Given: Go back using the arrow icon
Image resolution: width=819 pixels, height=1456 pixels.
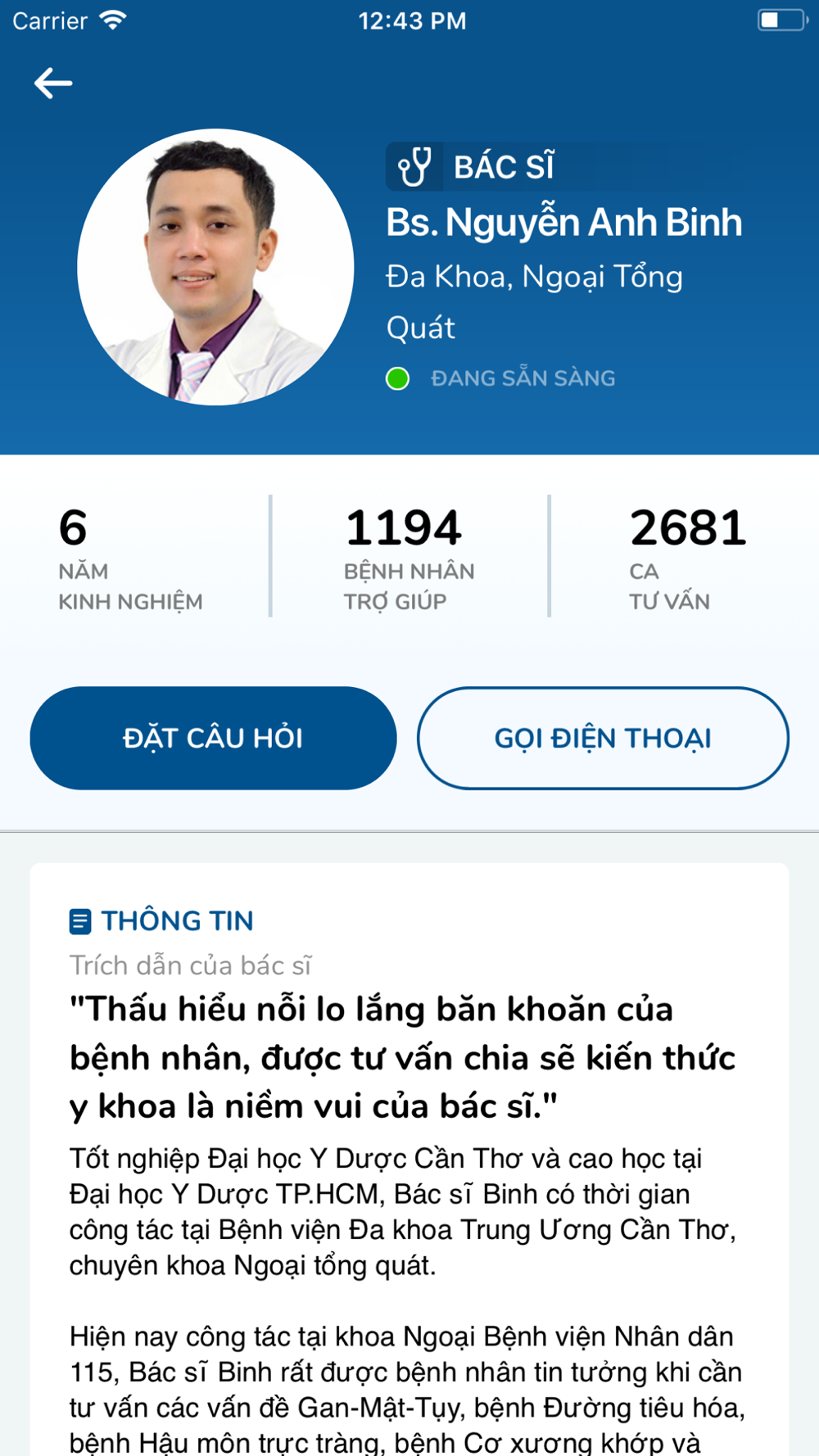Looking at the screenshot, I should click(53, 84).
